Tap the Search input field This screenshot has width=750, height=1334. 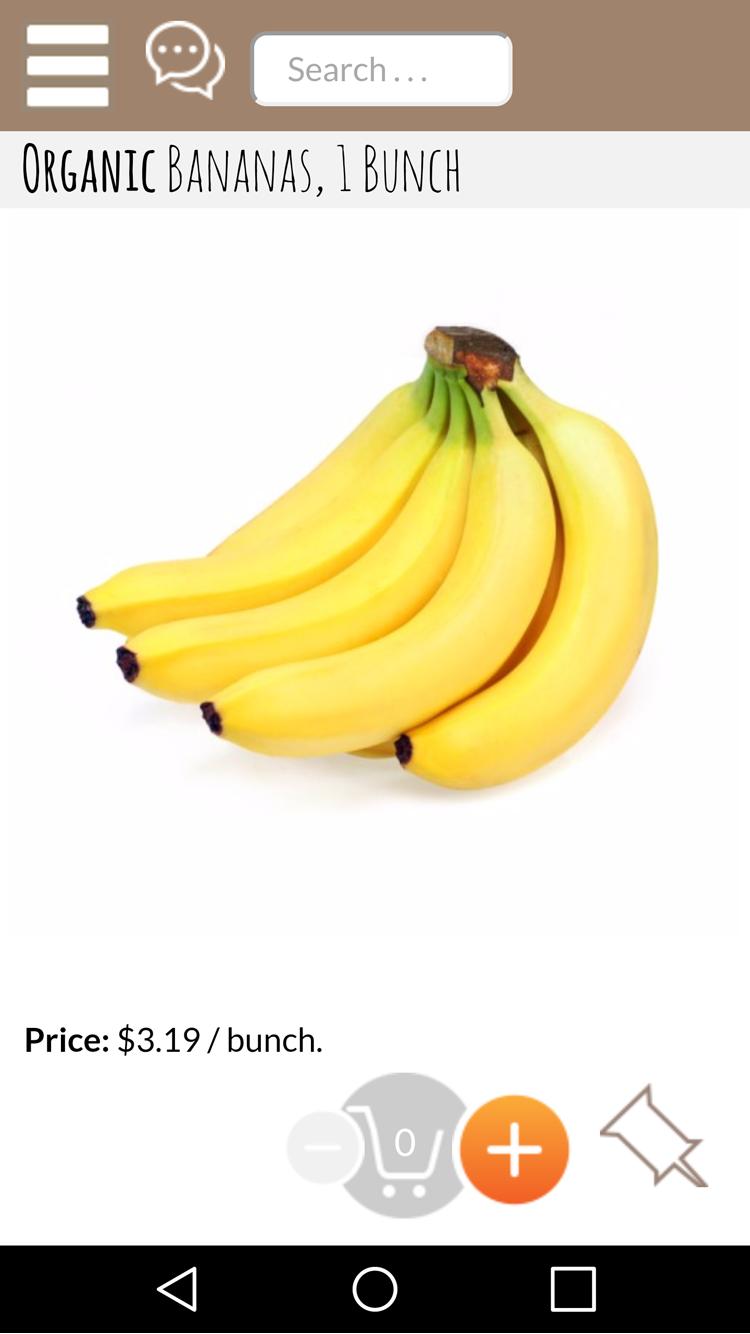point(381,69)
